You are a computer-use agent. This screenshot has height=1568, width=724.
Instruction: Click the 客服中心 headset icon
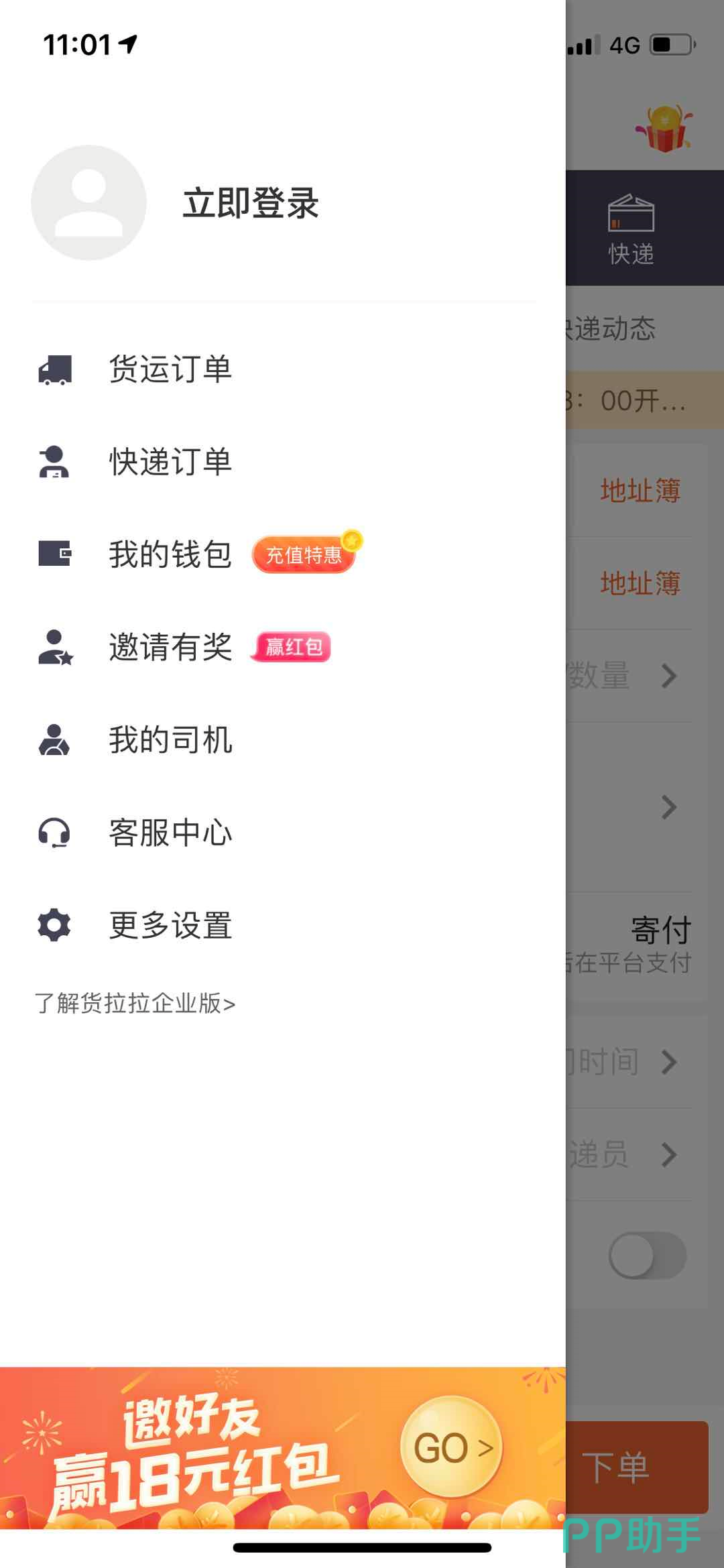pyautogui.click(x=55, y=832)
